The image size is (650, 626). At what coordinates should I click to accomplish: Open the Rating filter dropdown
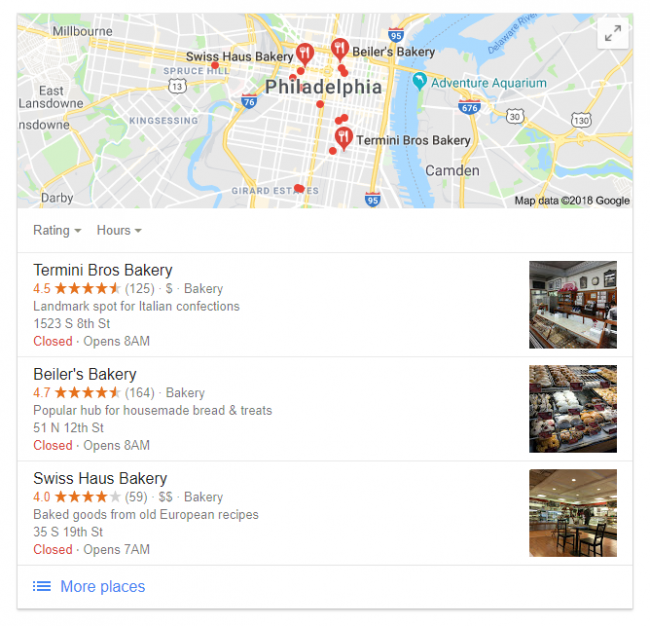(57, 230)
